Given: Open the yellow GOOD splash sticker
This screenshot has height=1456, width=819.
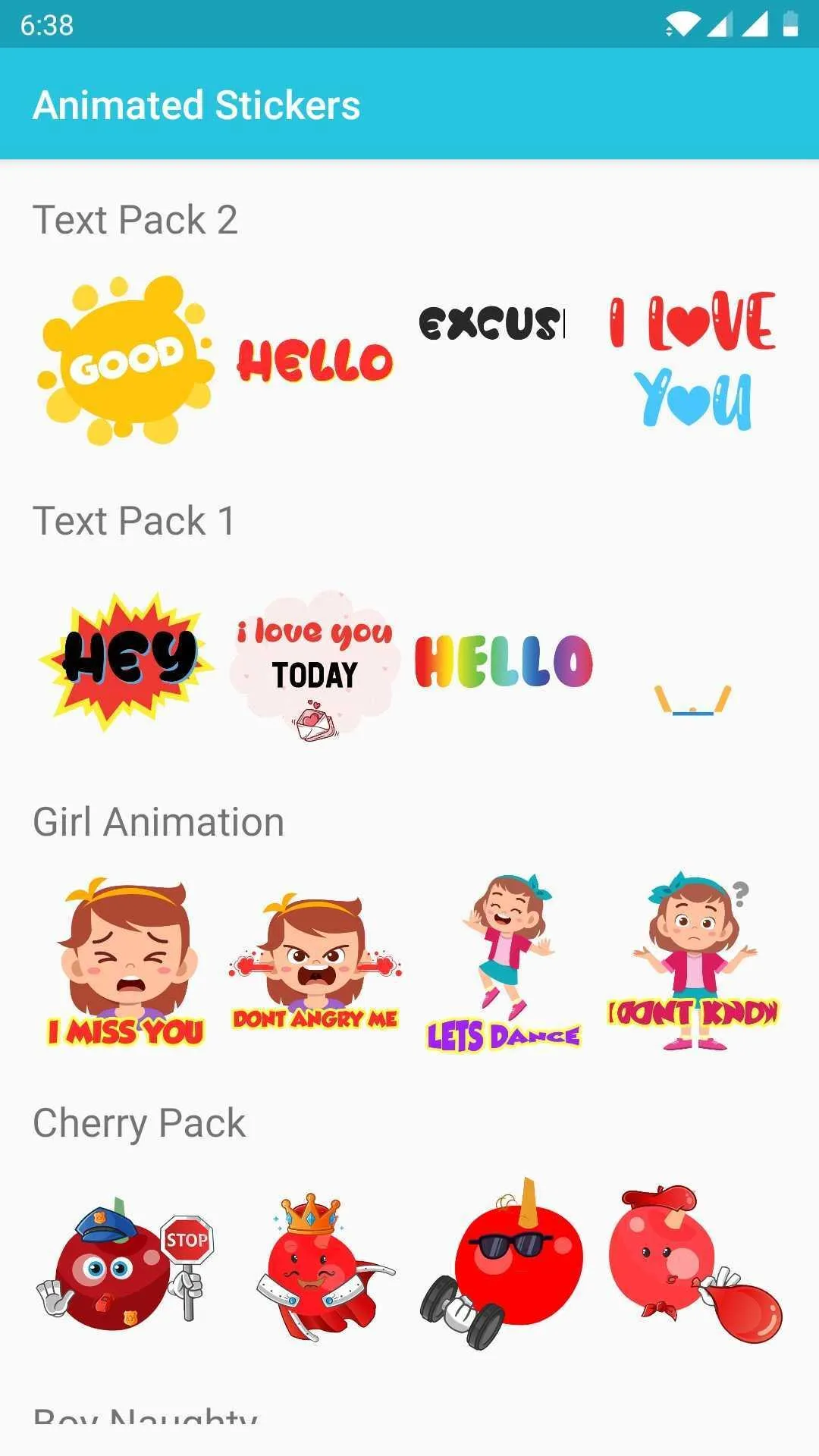Looking at the screenshot, I should click(126, 360).
